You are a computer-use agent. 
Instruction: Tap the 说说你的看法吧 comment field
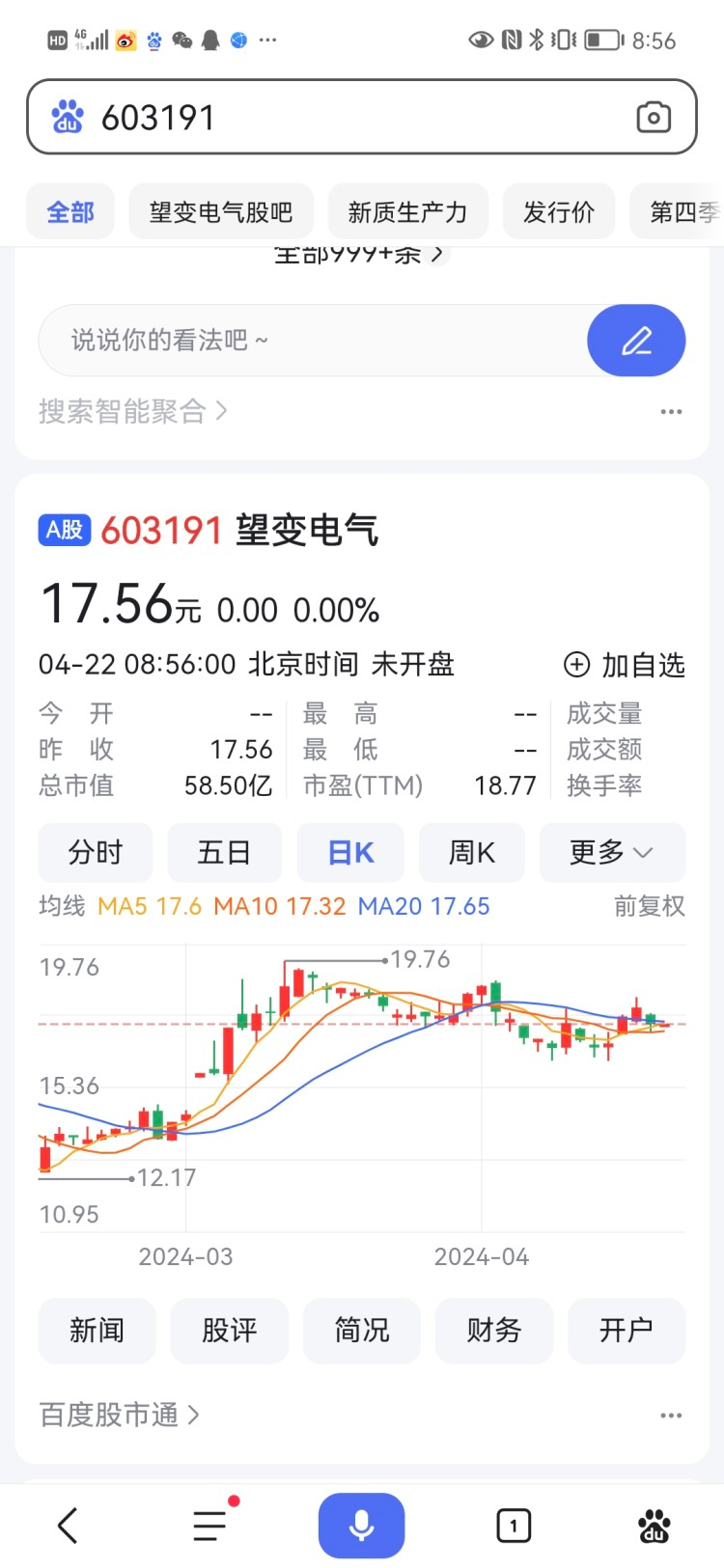point(314,341)
